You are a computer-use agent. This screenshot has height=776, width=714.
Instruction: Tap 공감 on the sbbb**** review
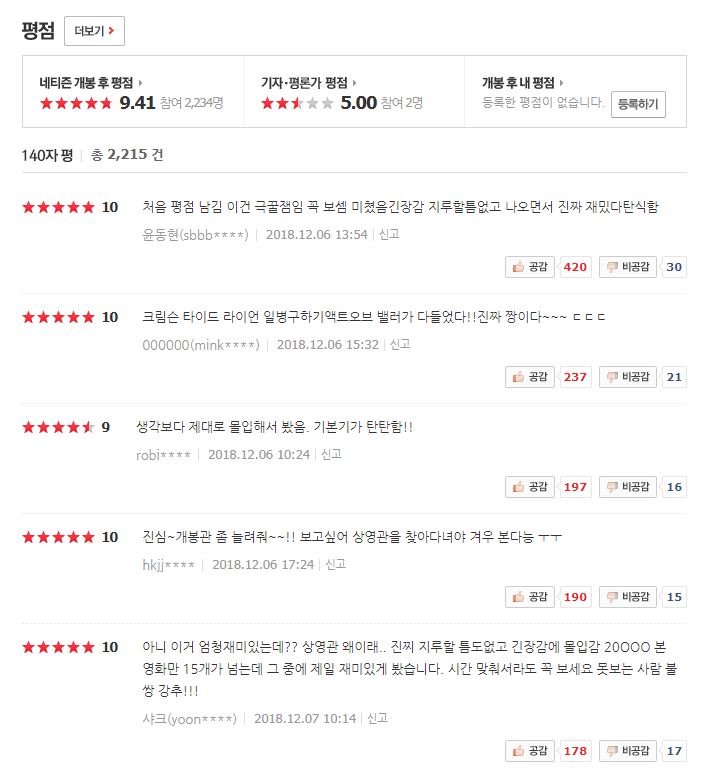[529, 267]
